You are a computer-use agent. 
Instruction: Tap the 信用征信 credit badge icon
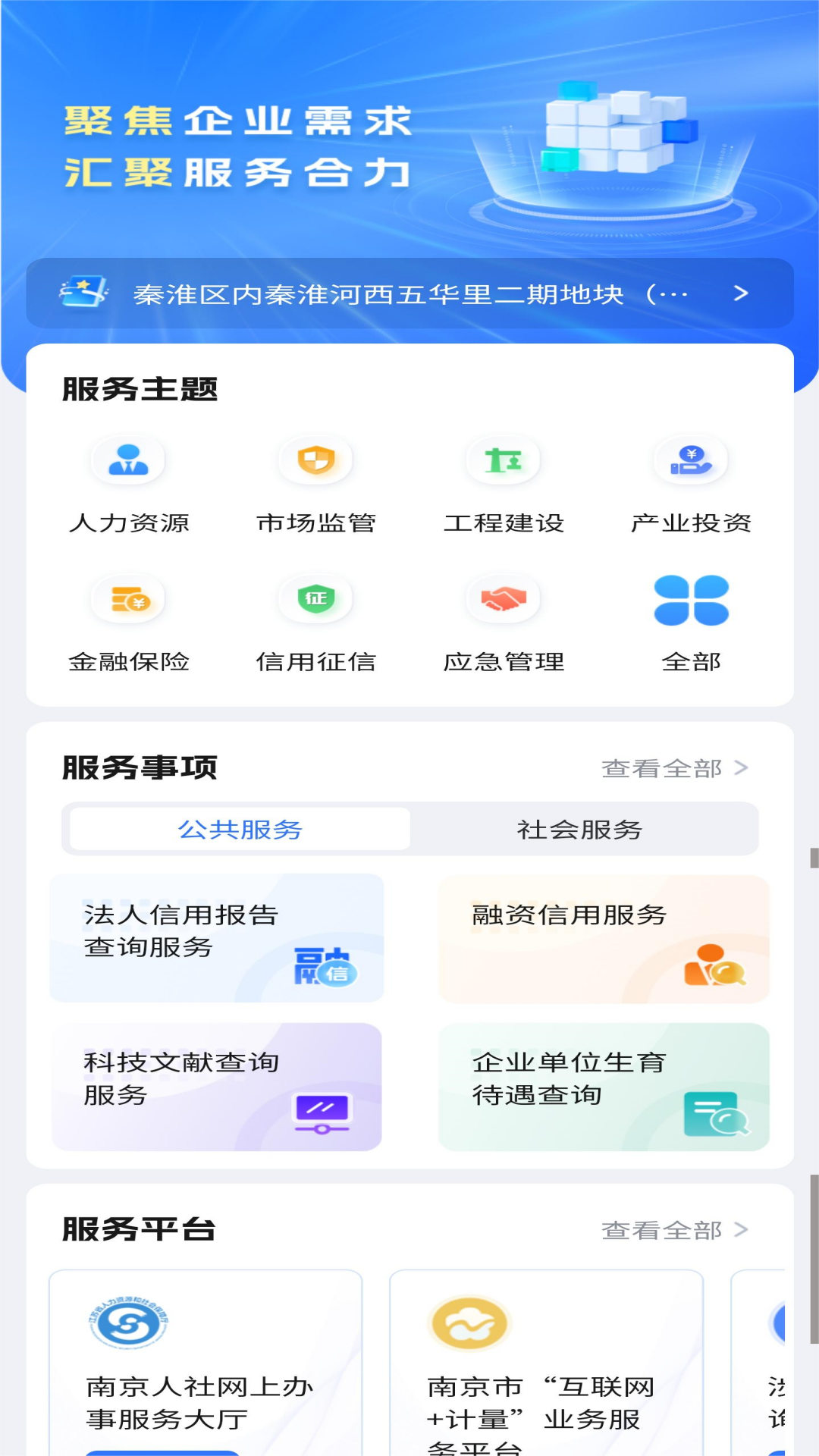[314, 599]
